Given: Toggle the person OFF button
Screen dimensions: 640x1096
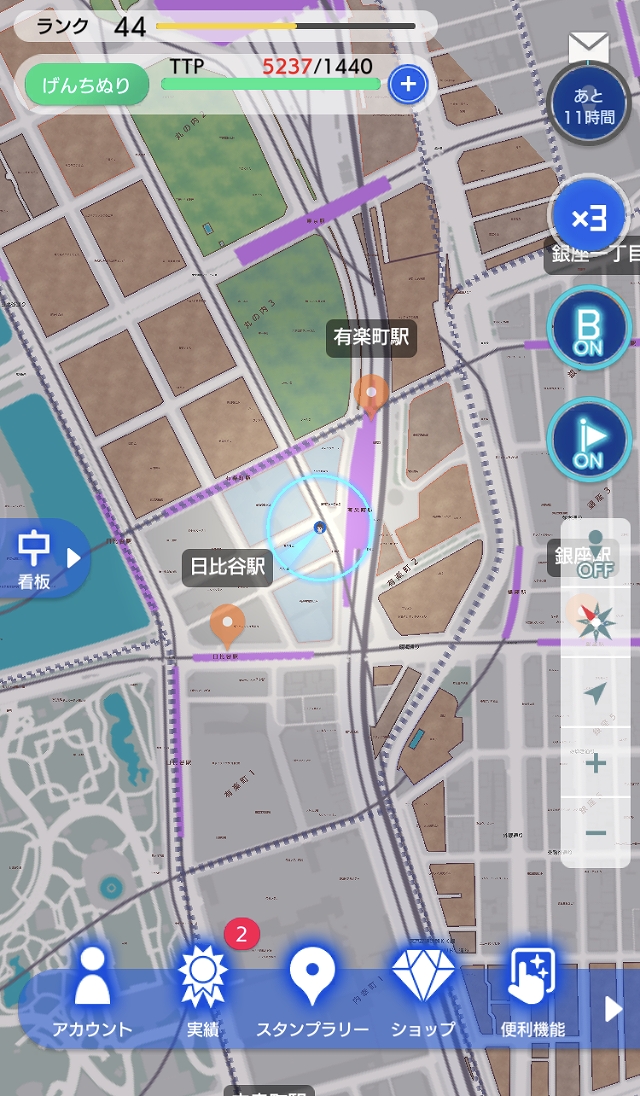Looking at the screenshot, I should pos(596,555).
